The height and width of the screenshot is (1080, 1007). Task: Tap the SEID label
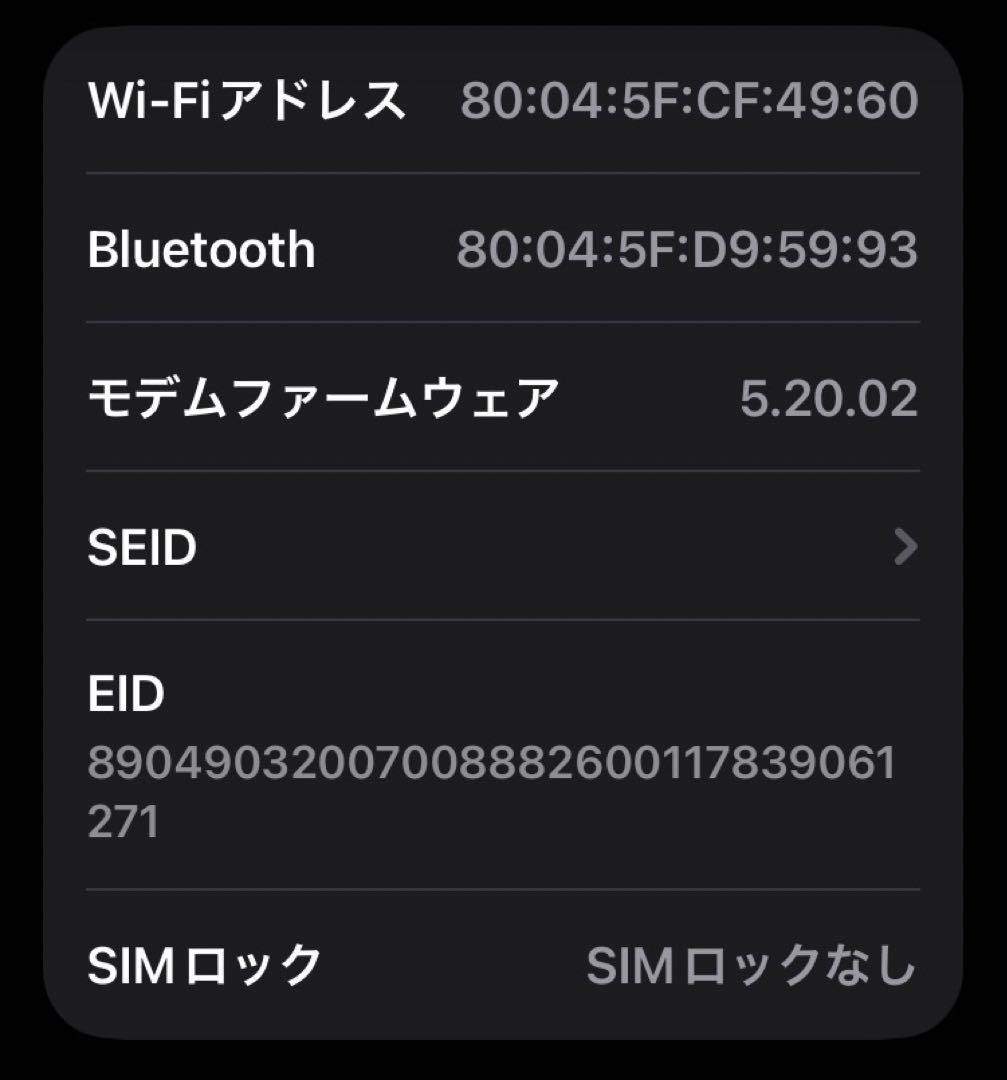pos(141,546)
